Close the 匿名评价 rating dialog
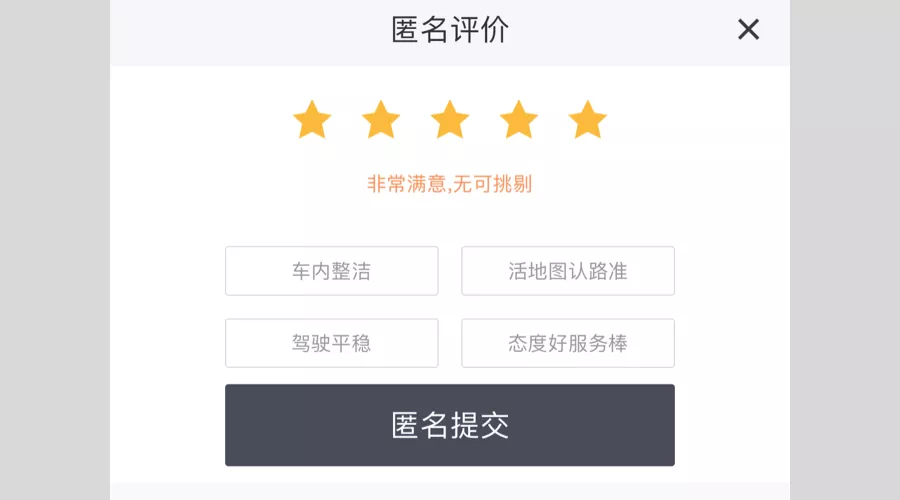This screenshot has width=900, height=500. point(748,30)
